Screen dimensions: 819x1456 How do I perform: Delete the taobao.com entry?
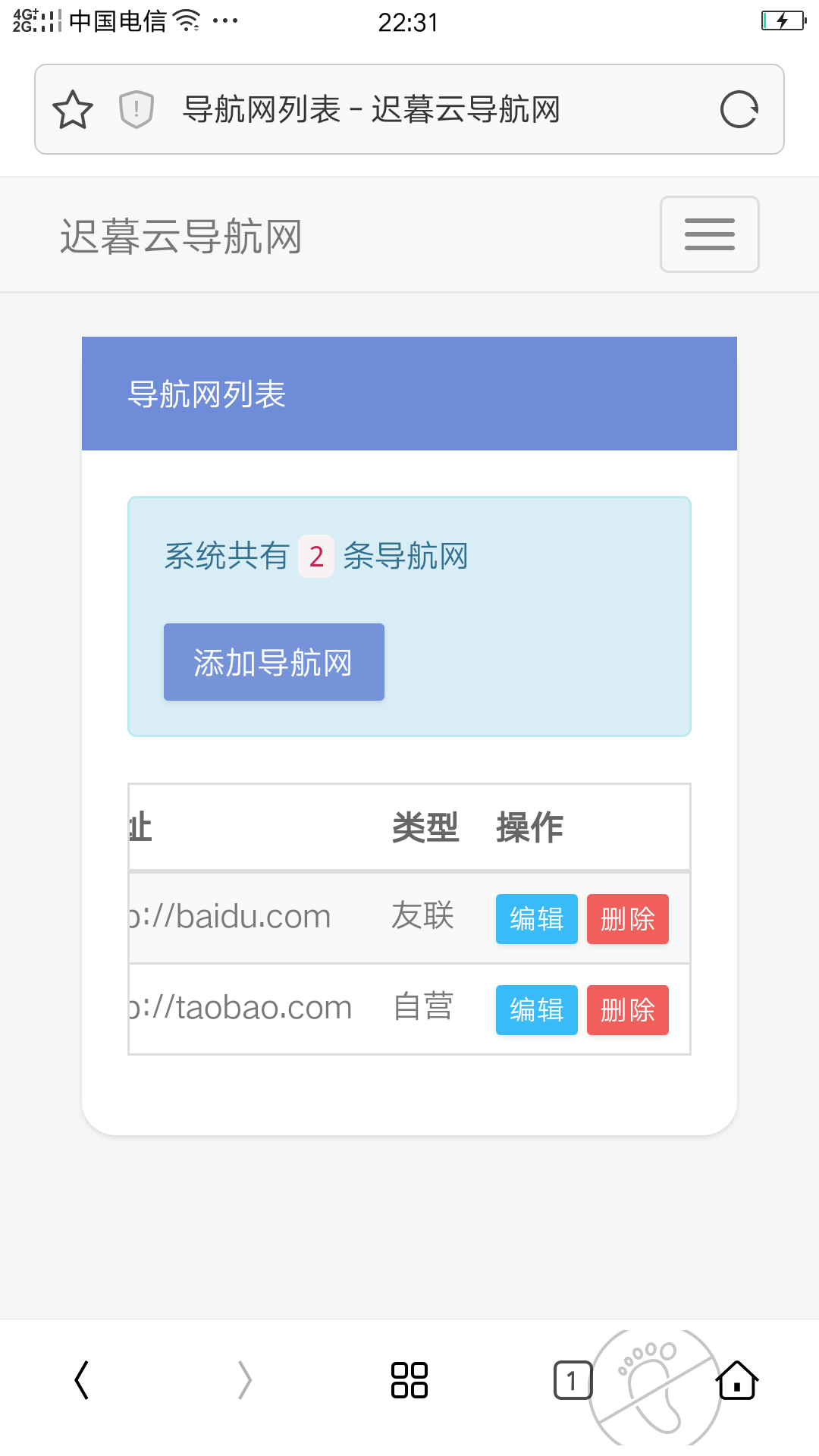[628, 1010]
